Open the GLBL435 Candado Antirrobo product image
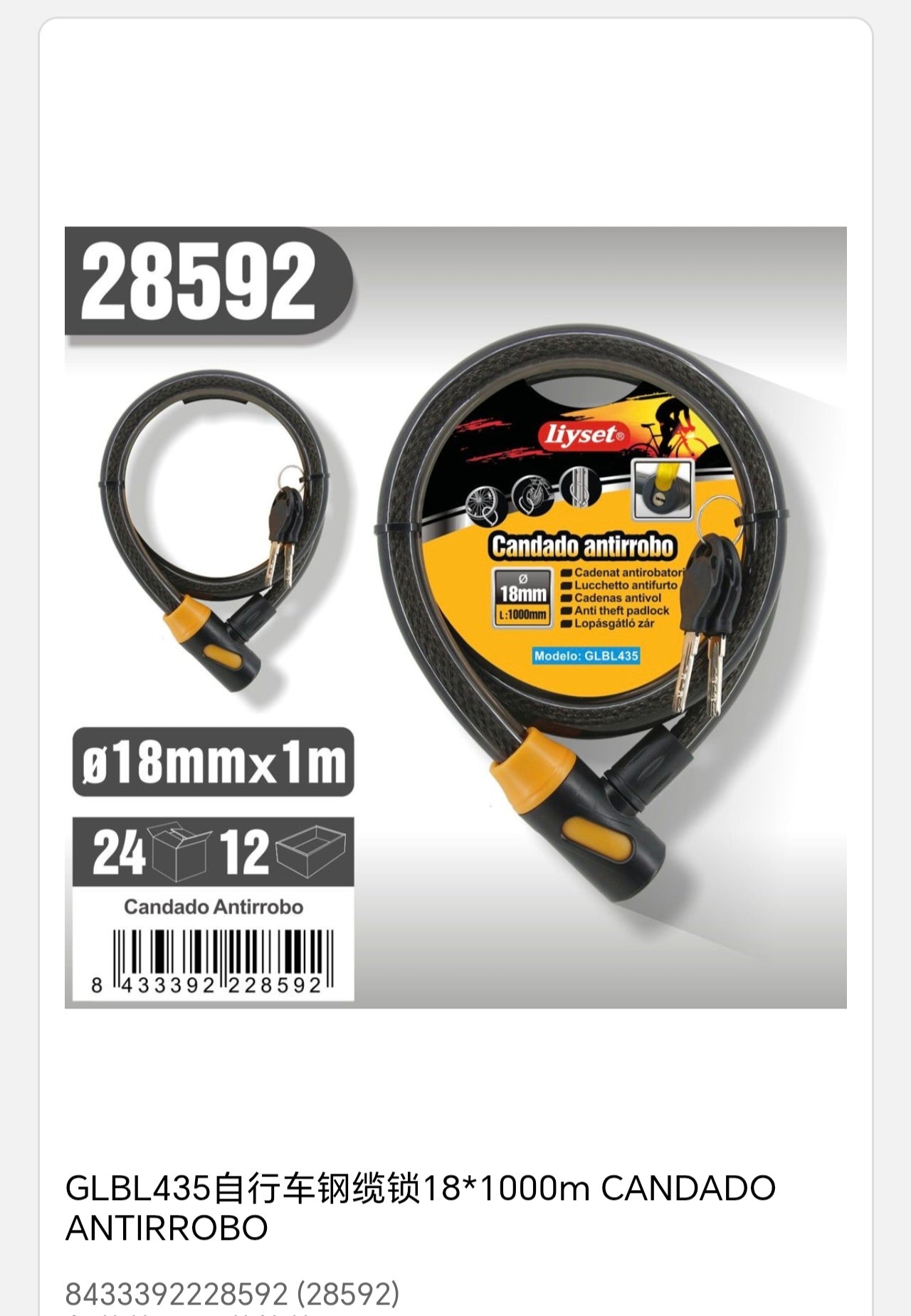This screenshot has width=911, height=1316. click(455, 617)
